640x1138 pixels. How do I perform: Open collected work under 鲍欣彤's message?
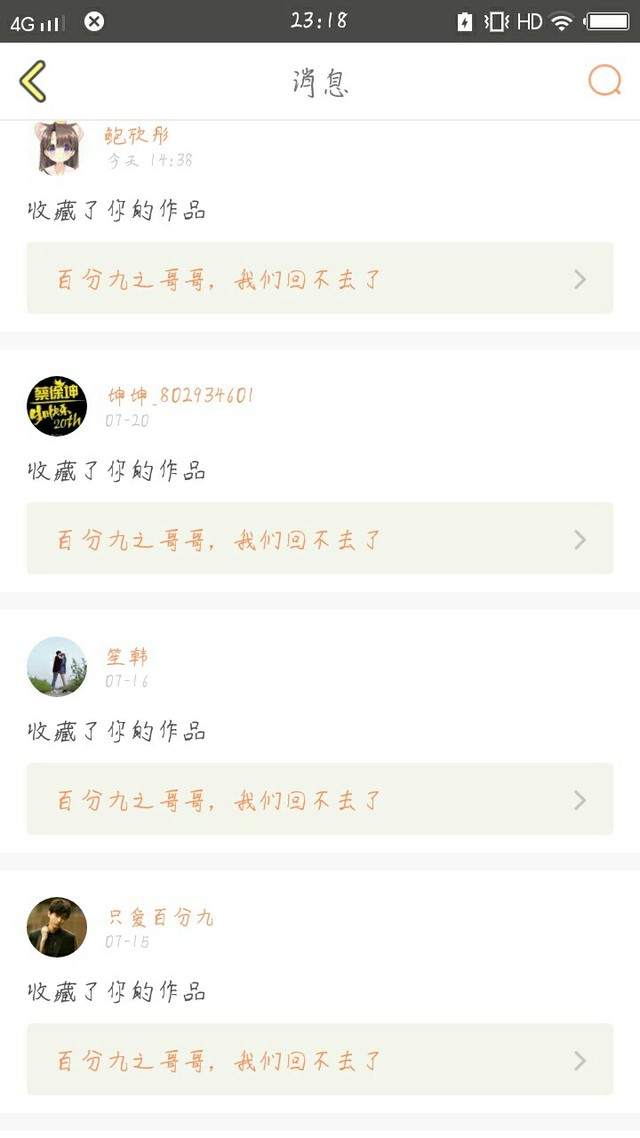pos(320,279)
